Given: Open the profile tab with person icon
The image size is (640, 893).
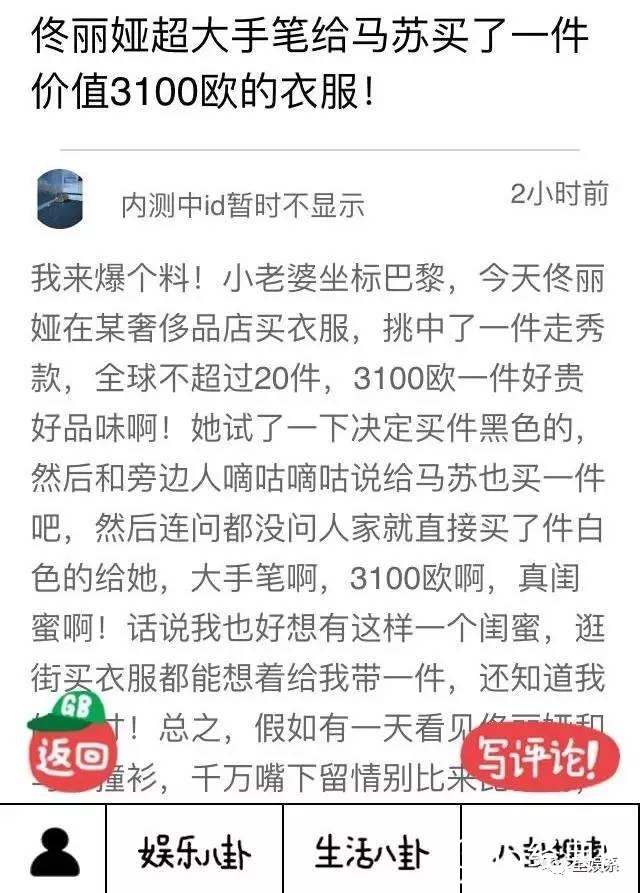Looking at the screenshot, I should click(53, 851).
